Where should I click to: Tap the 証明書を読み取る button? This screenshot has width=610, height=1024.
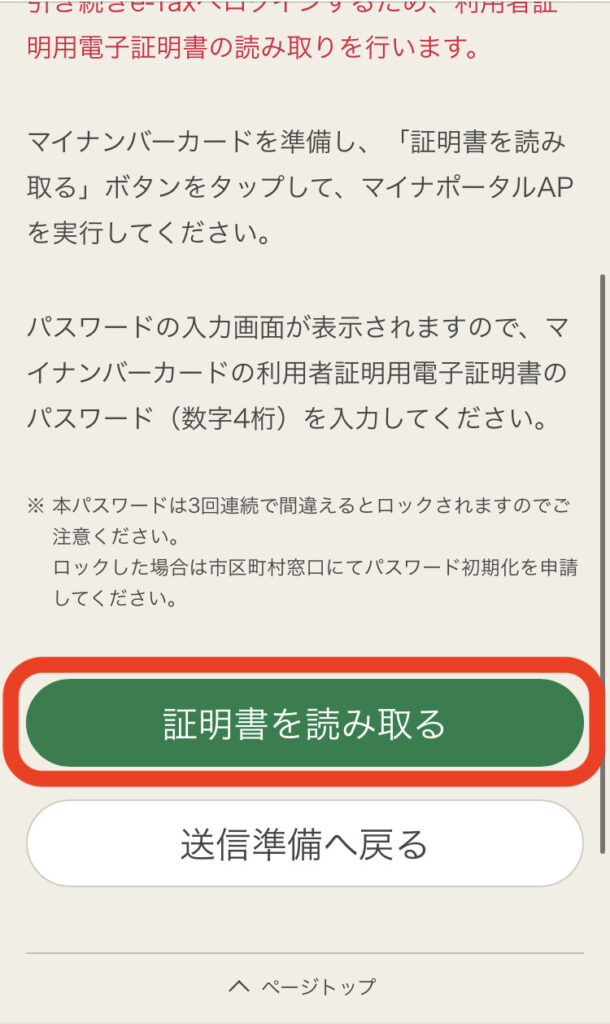coord(304,724)
